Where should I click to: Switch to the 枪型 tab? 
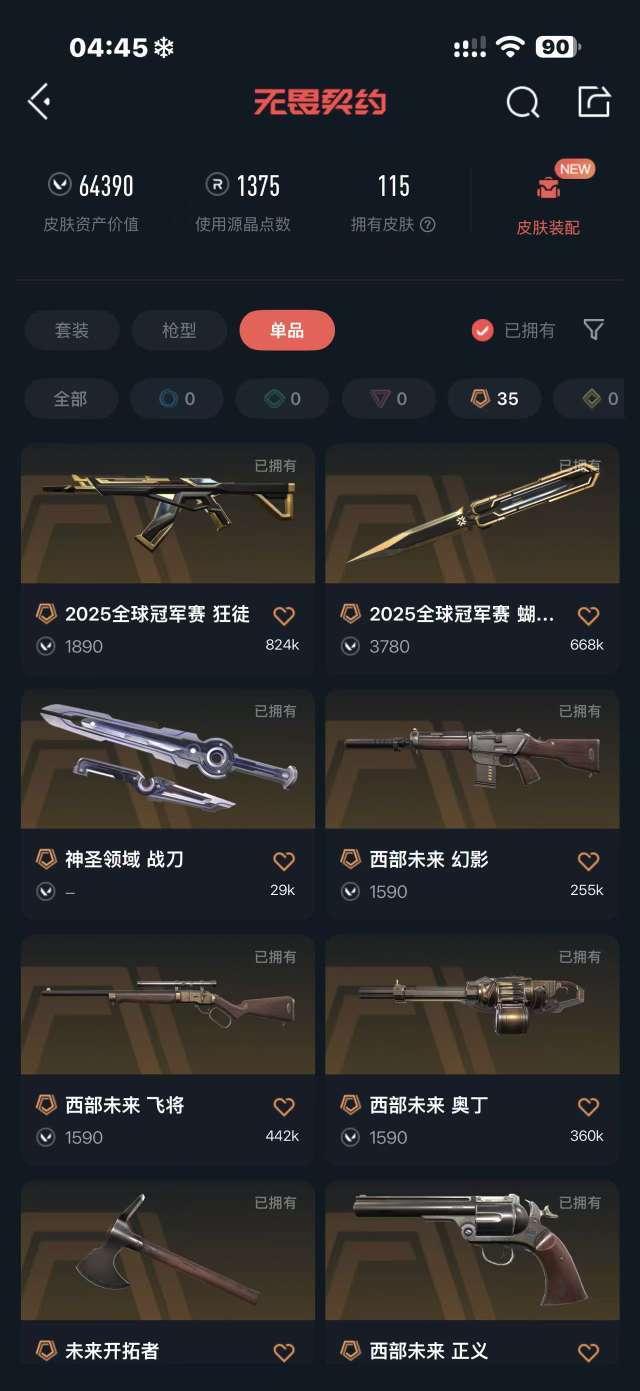pos(179,330)
